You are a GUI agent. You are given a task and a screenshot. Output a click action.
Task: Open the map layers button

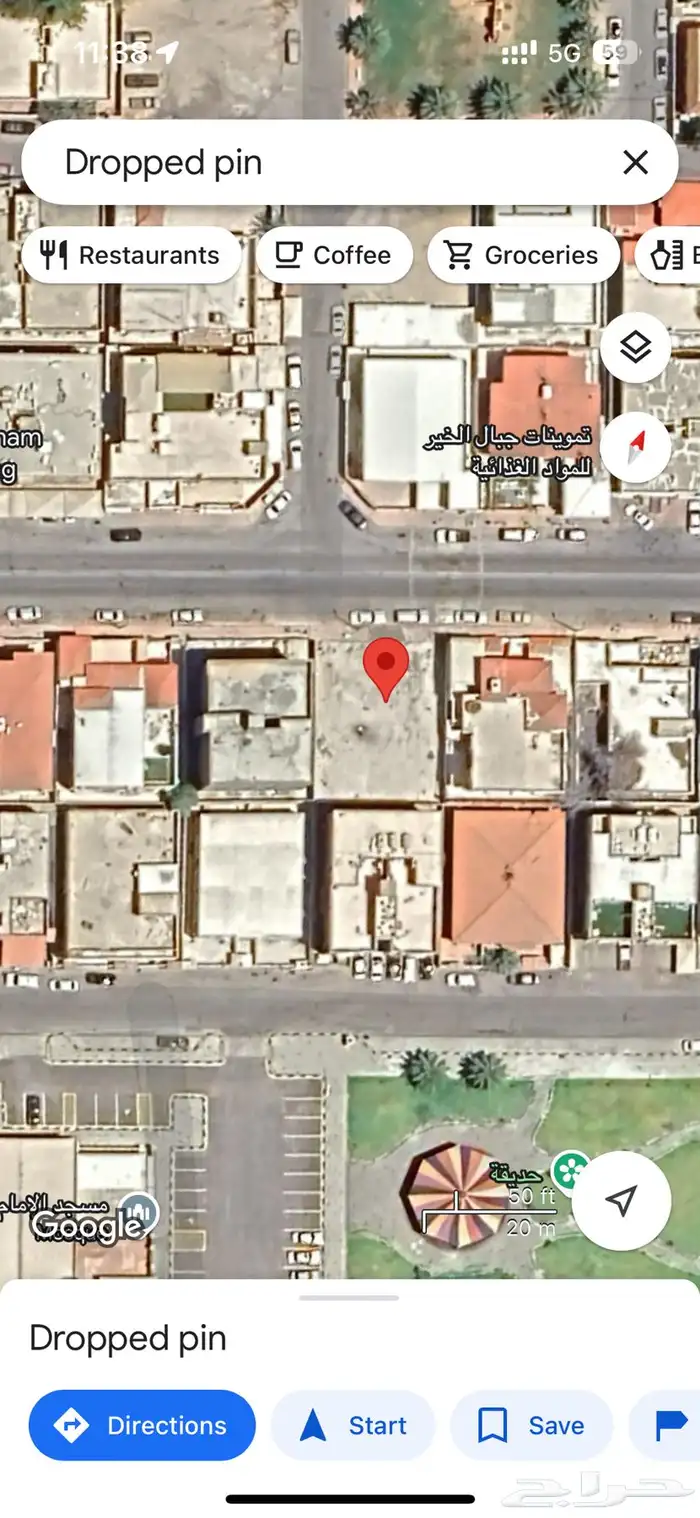tap(635, 347)
